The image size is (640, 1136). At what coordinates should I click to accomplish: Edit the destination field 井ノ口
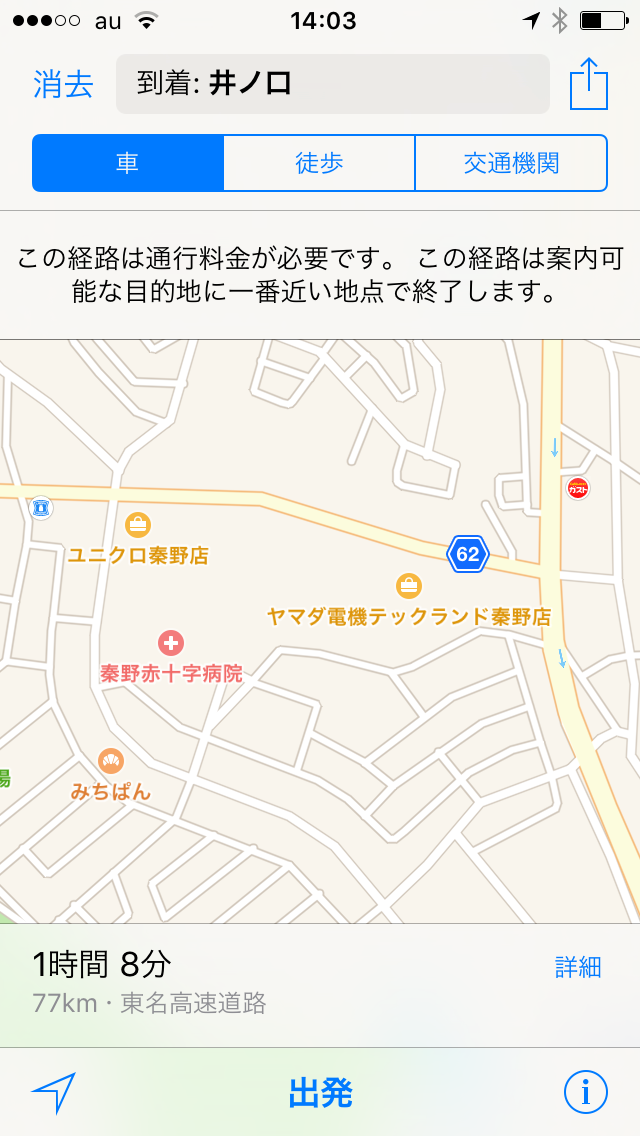click(333, 84)
